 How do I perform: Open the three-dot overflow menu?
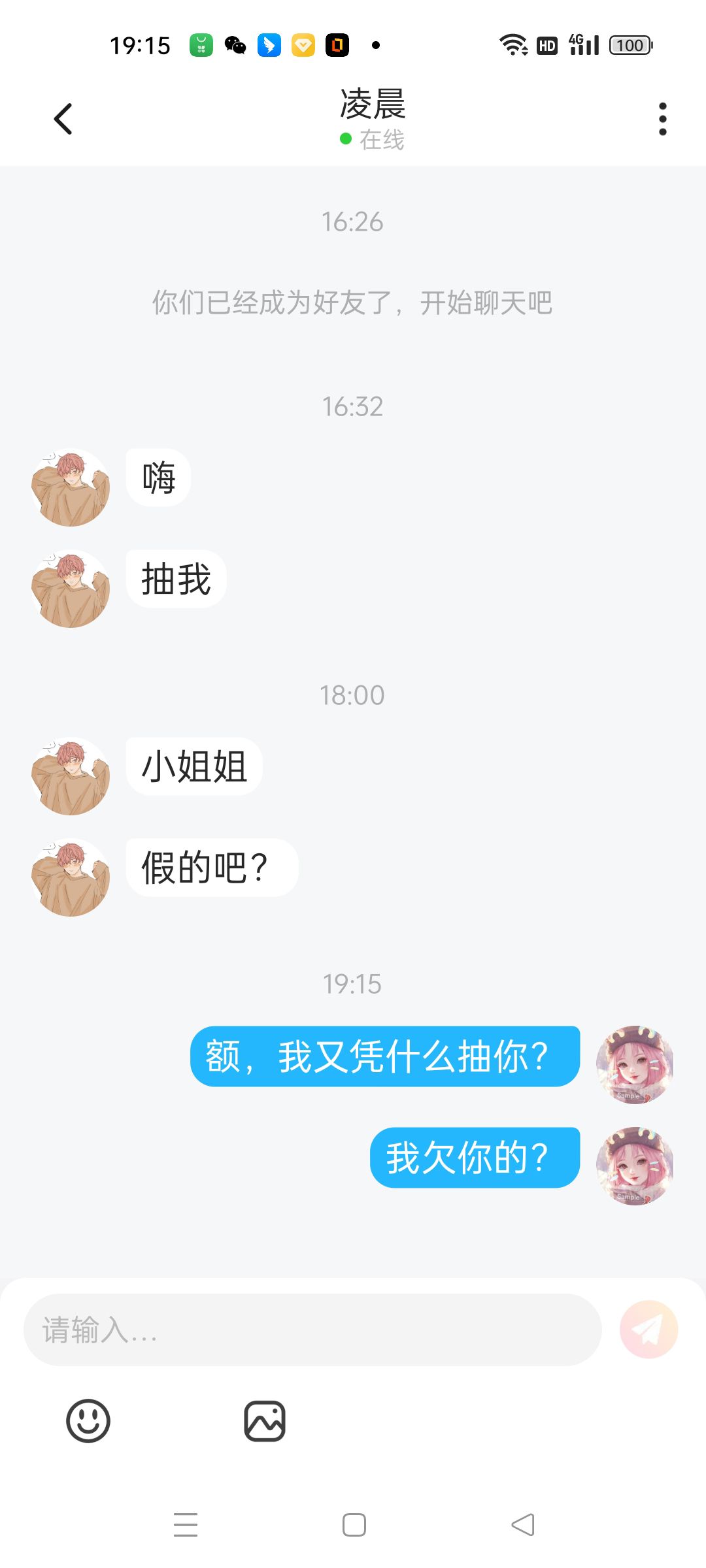[x=663, y=119]
